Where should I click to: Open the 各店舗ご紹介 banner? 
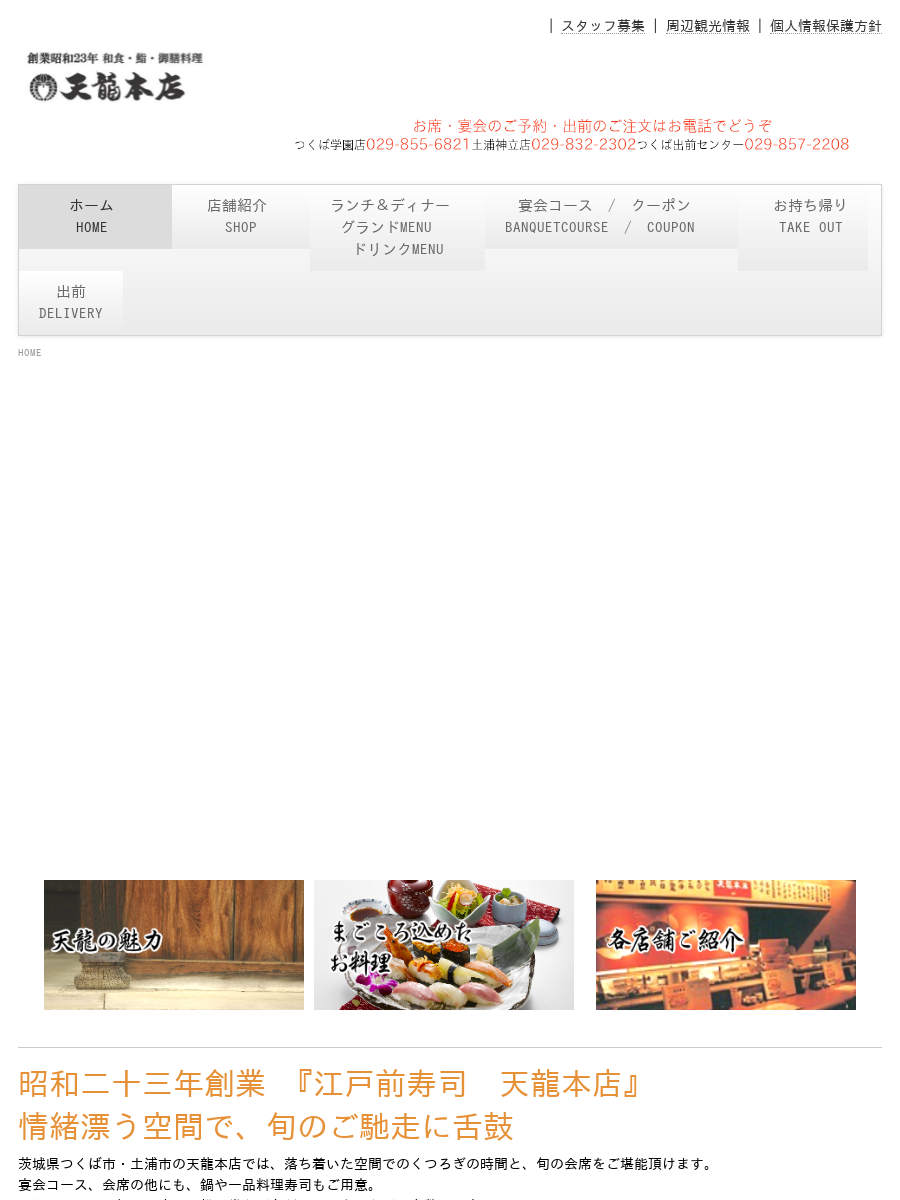[x=726, y=945]
